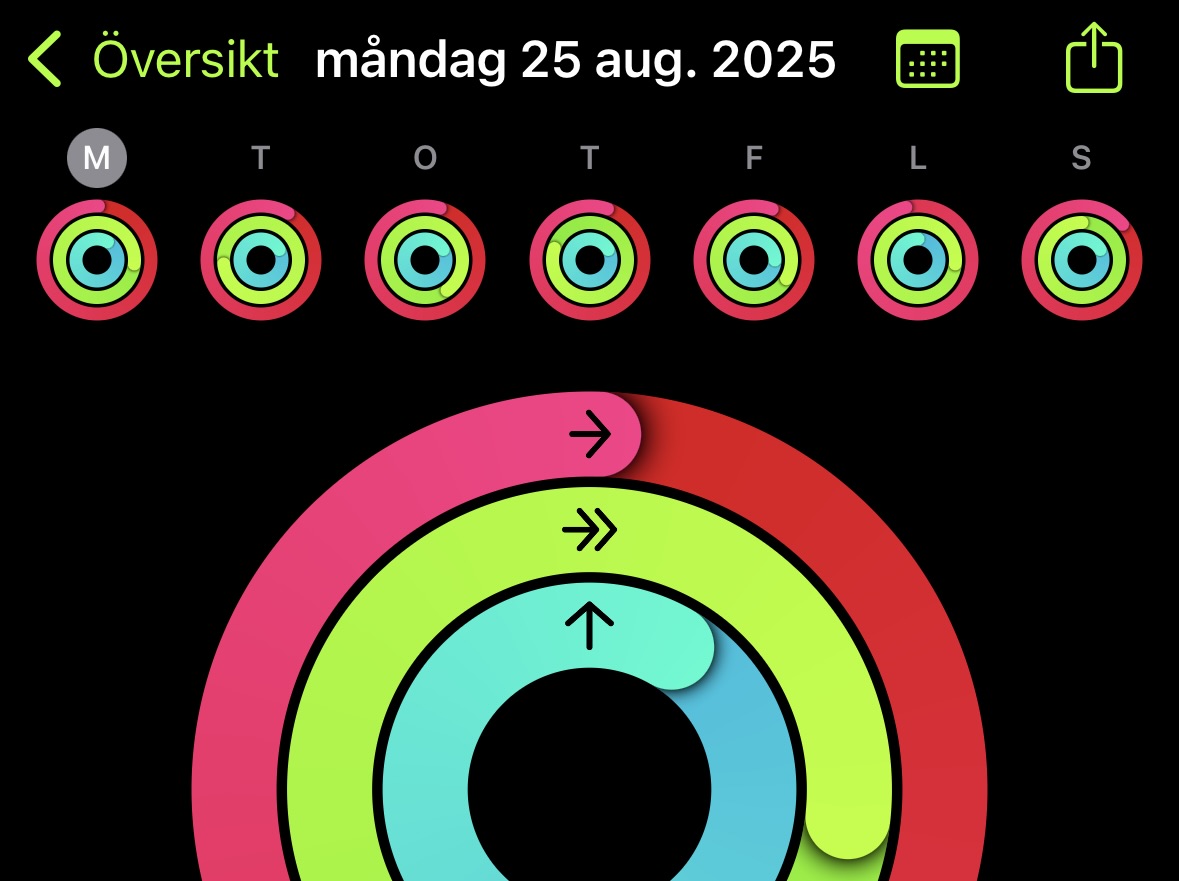The width and height of the screenshot is (1179, 881).
Task: Share this day's activity rings
Action: [x=1094, y=58]
